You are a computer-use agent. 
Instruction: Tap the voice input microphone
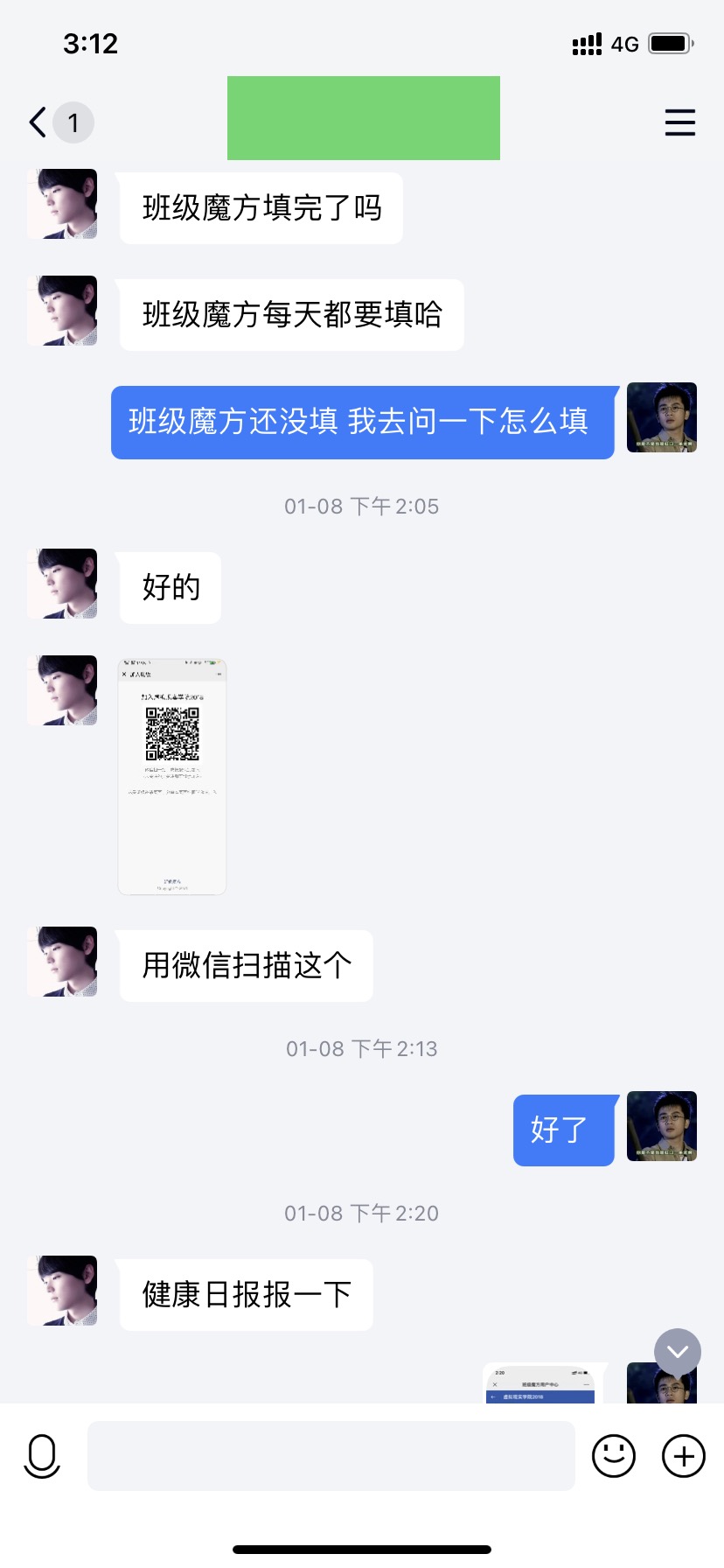pos(42,1456)
